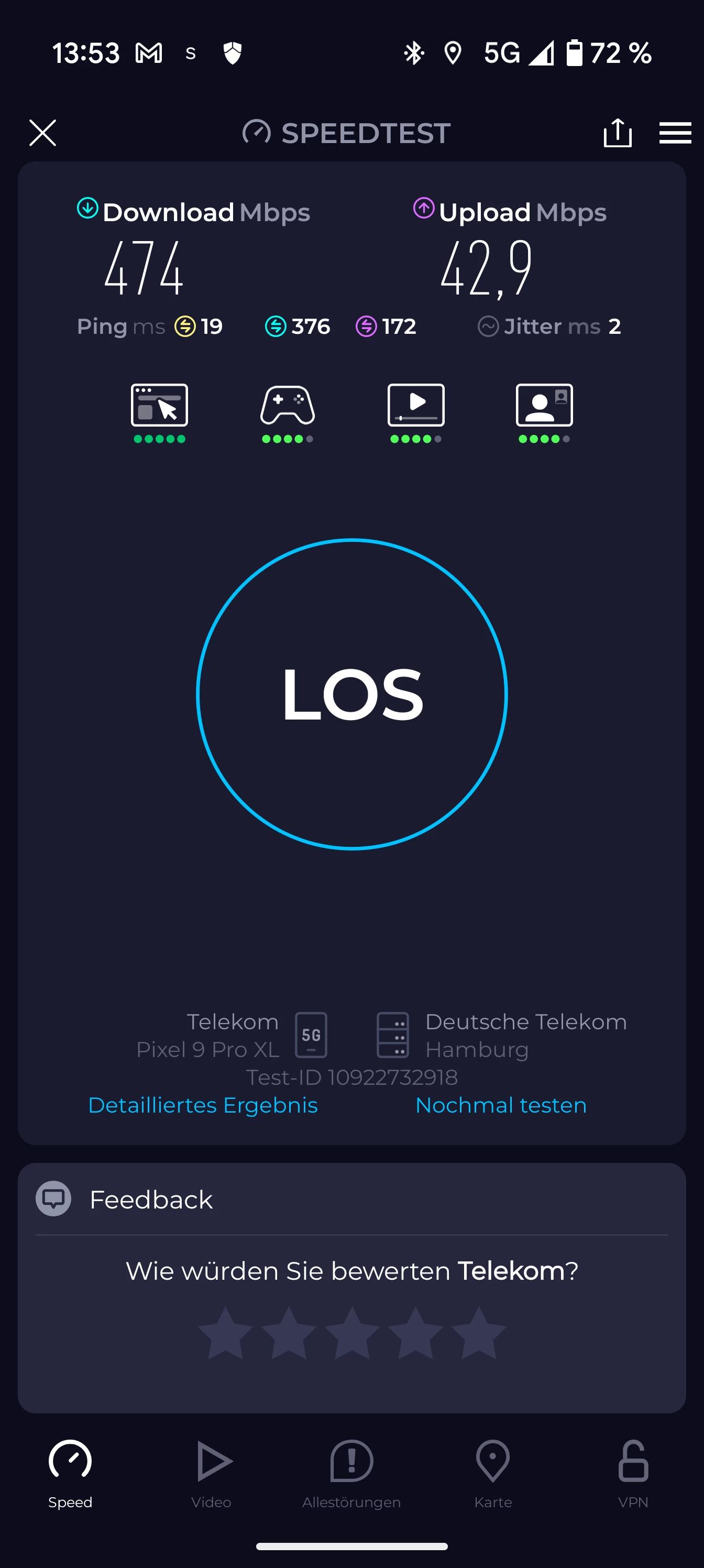704x1568 pixels.
Task: Check the online gaming rating icon
Action: [287, 406]
